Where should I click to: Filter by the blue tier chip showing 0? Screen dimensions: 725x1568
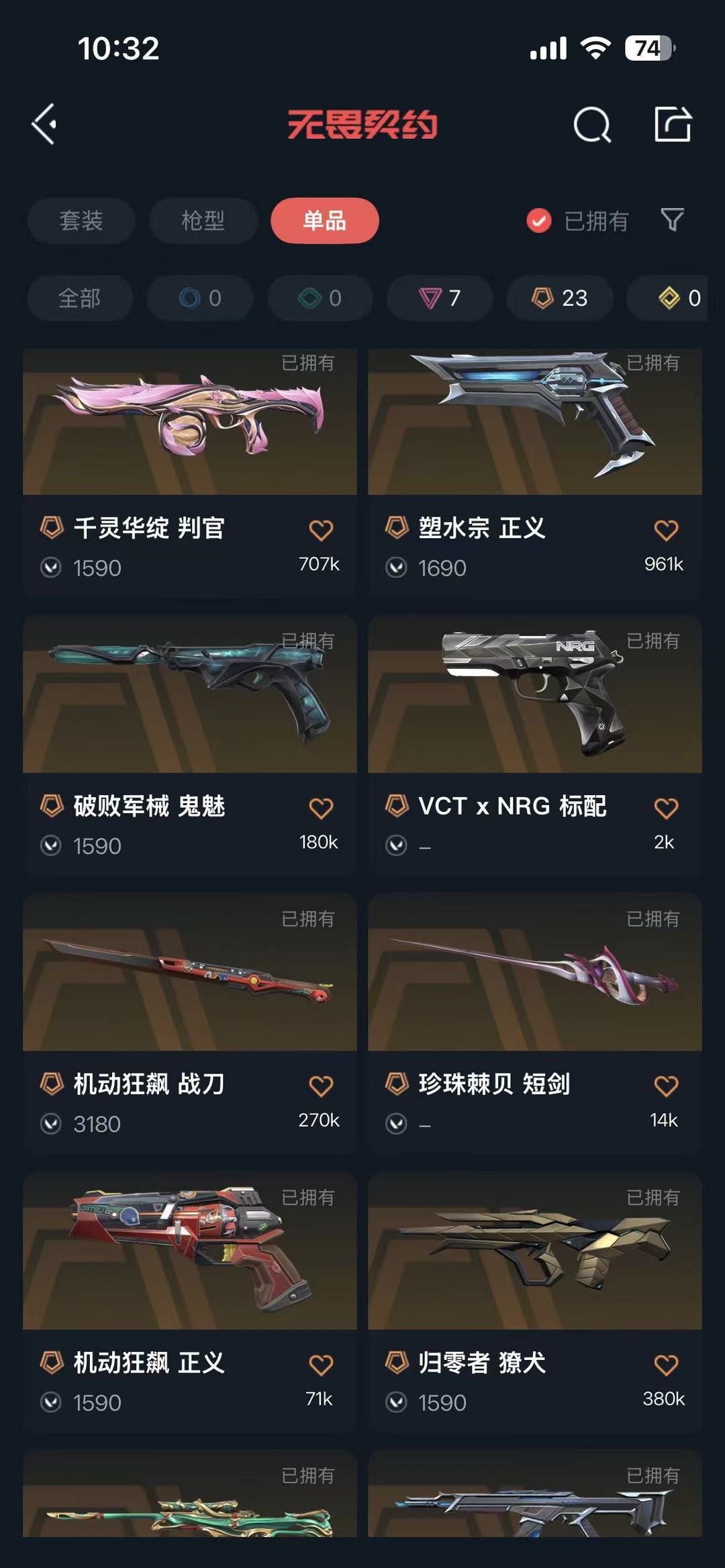200,298
